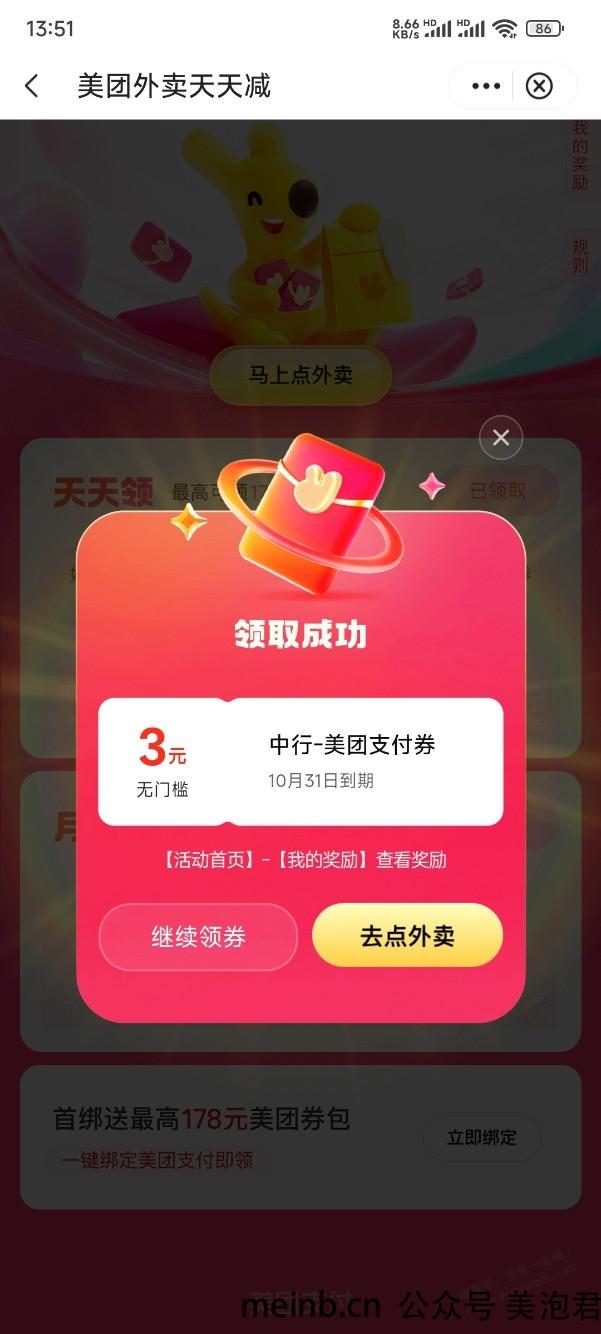The height and width of the screenshot is (1334, 601).
Task: Go back from 美团外卖天天减 page
Action: coord(32,86)
